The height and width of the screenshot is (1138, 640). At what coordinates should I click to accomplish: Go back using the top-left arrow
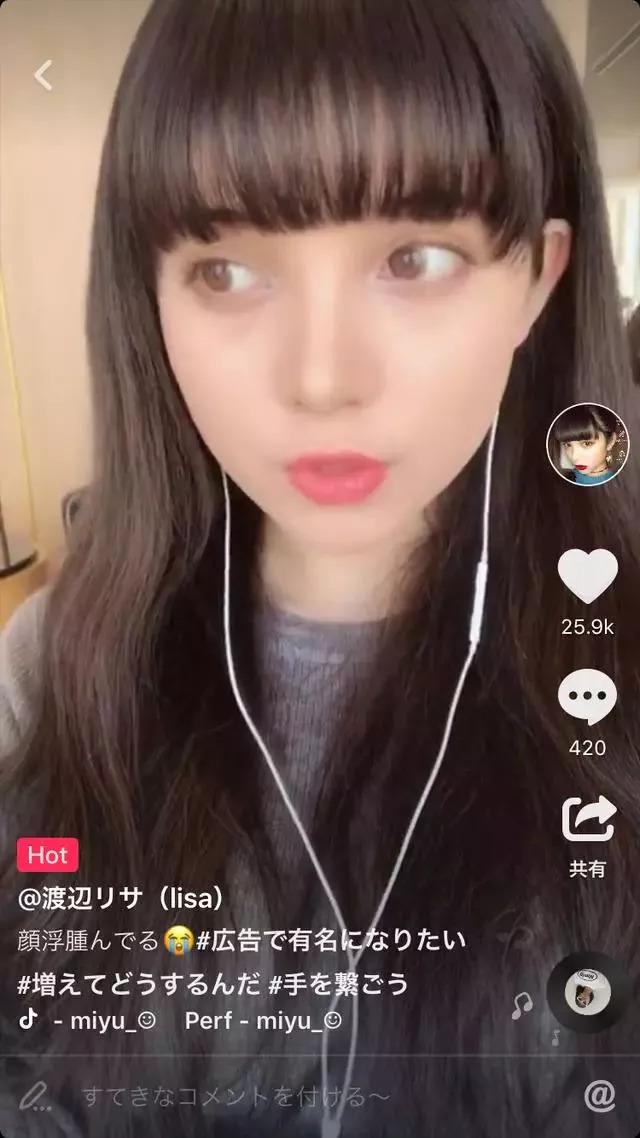pyautogui.click(x=43, y=75)
